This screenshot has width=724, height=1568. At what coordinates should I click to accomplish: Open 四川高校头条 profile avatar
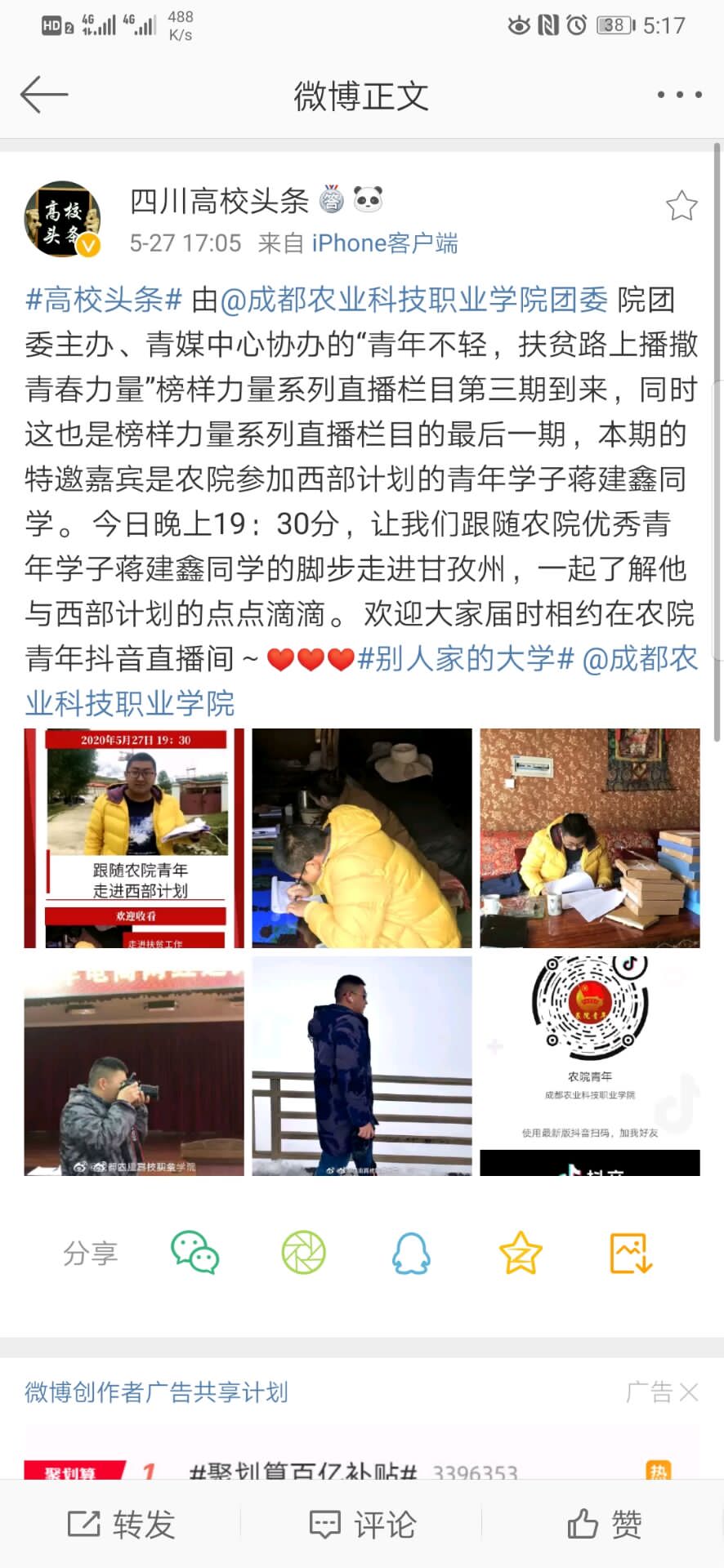point(62,219)
